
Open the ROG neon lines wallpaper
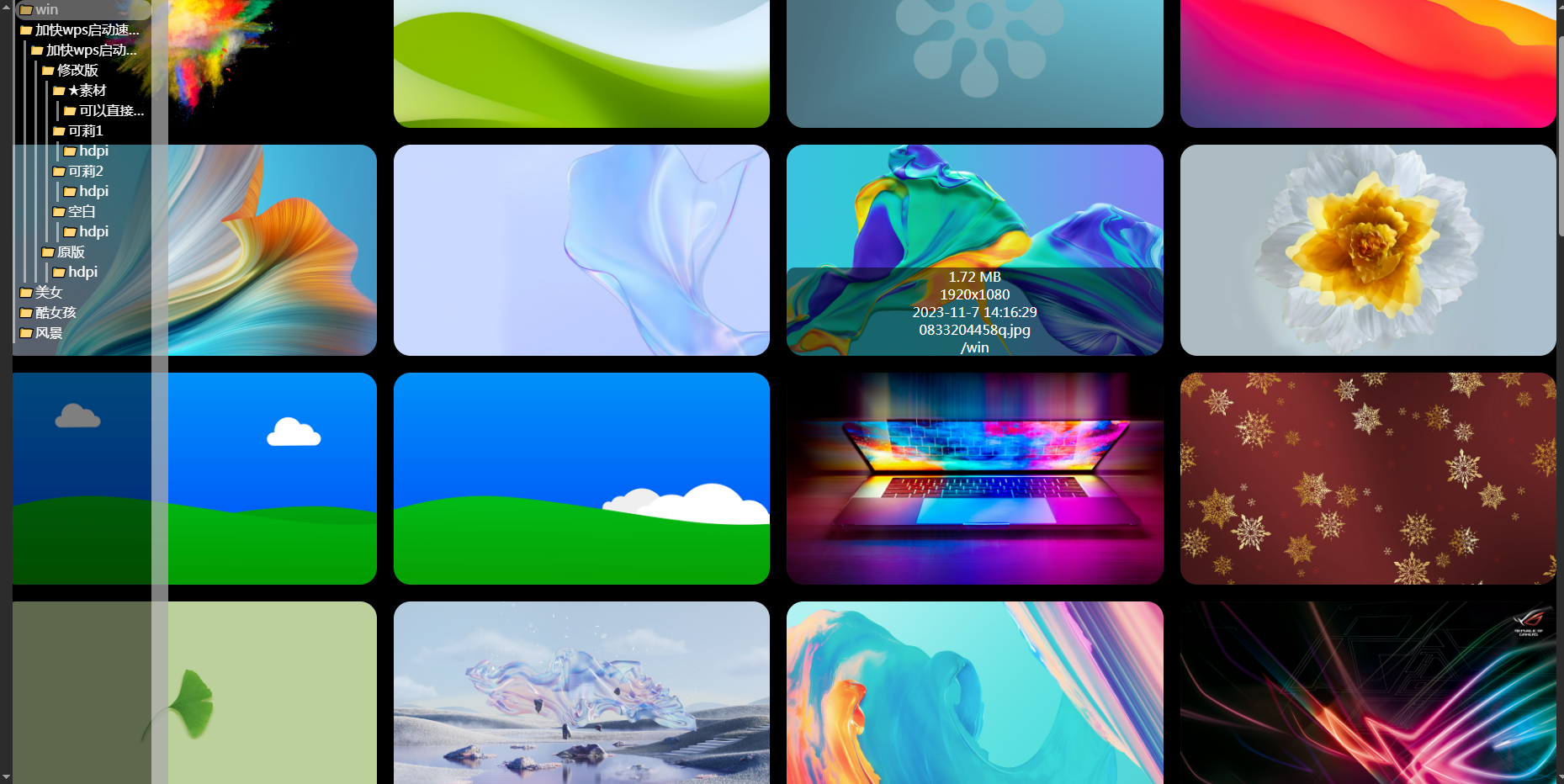tap(1367, 694)
